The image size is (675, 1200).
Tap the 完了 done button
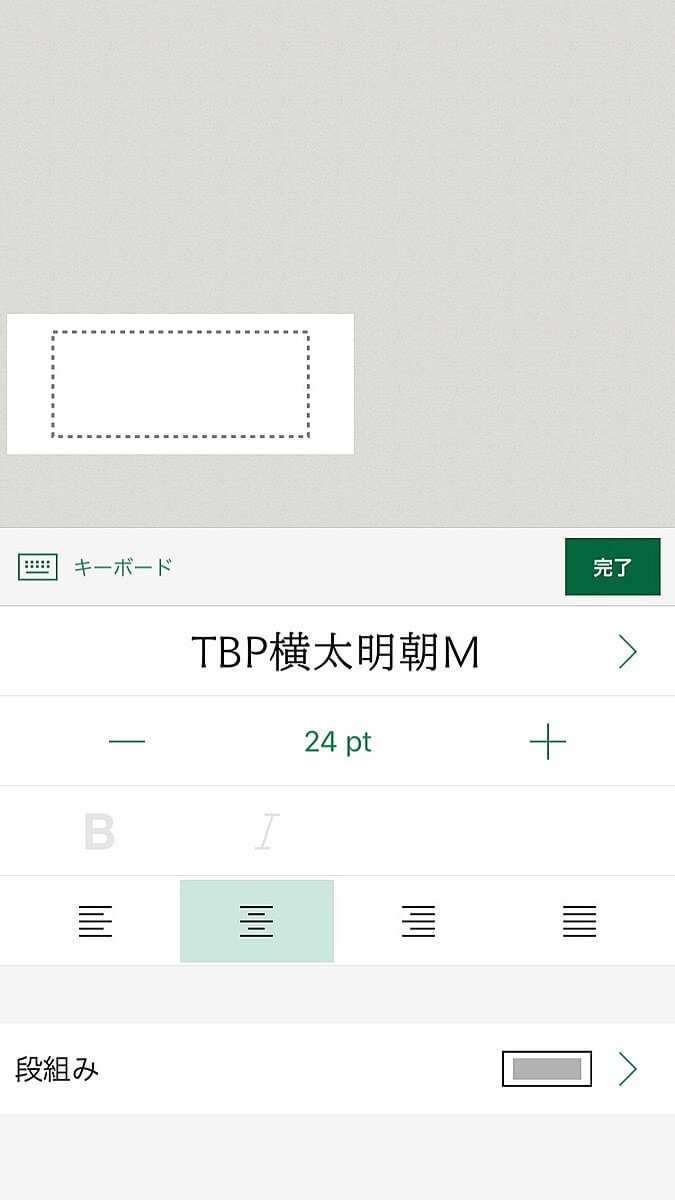[x=612, y=567]
